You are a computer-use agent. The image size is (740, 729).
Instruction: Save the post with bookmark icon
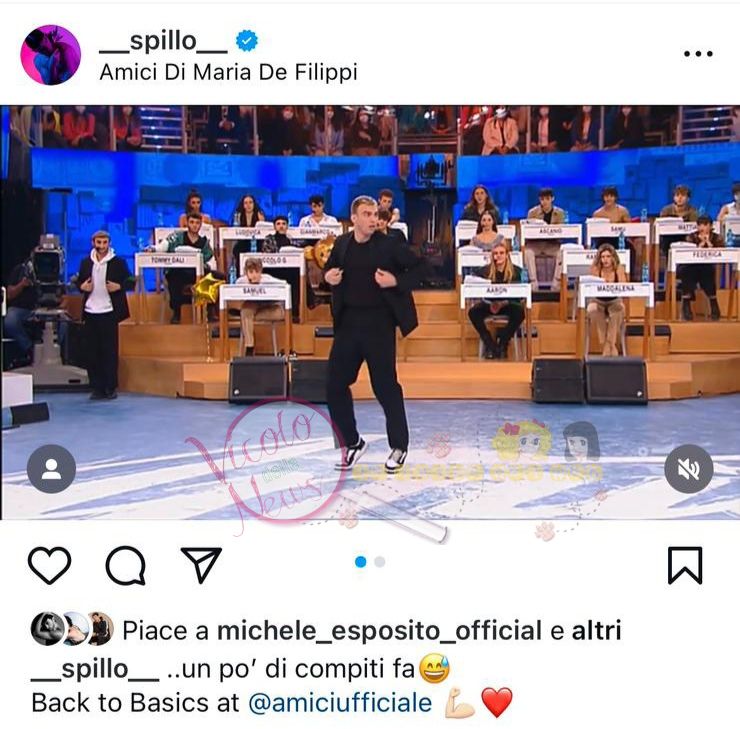685,566
